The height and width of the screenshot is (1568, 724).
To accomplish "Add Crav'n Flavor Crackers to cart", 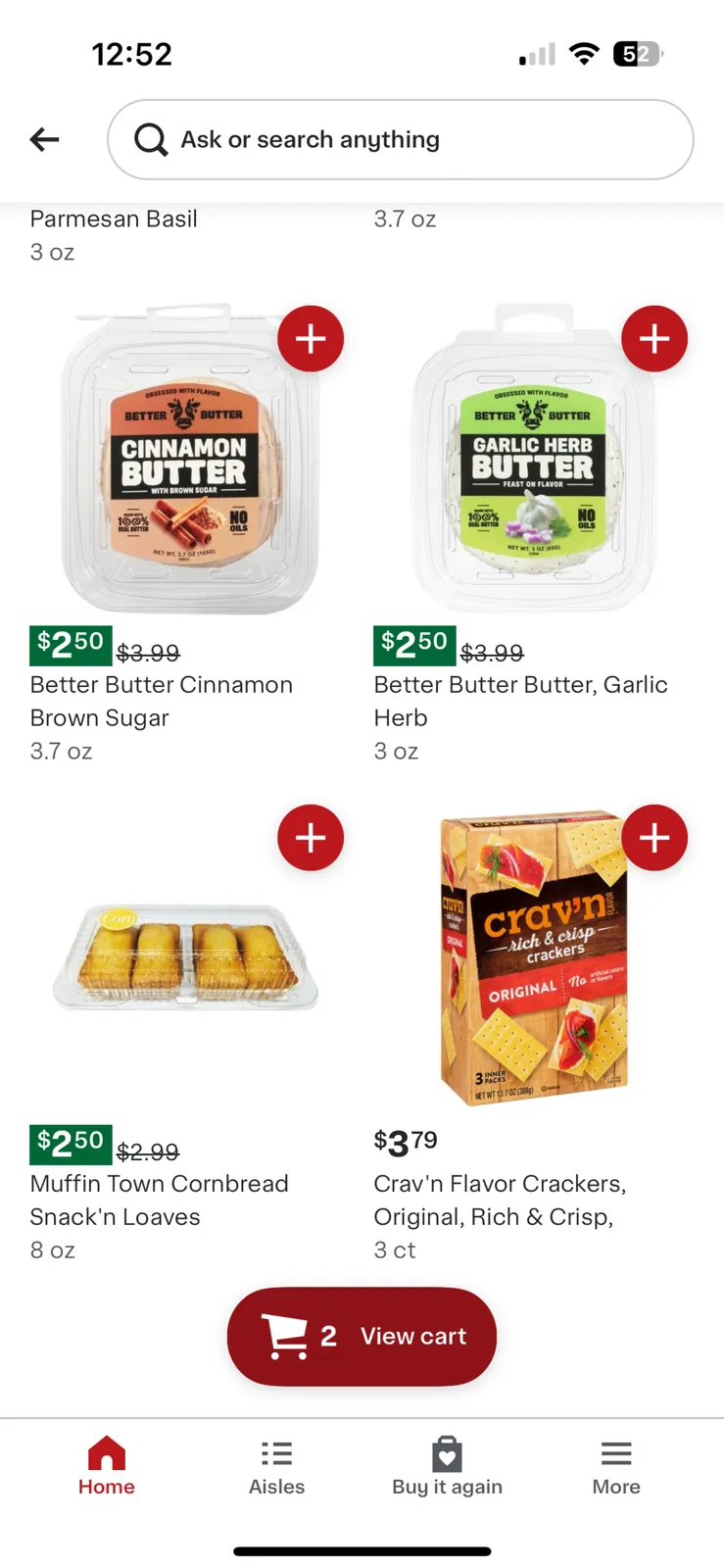I will [654, 838].
